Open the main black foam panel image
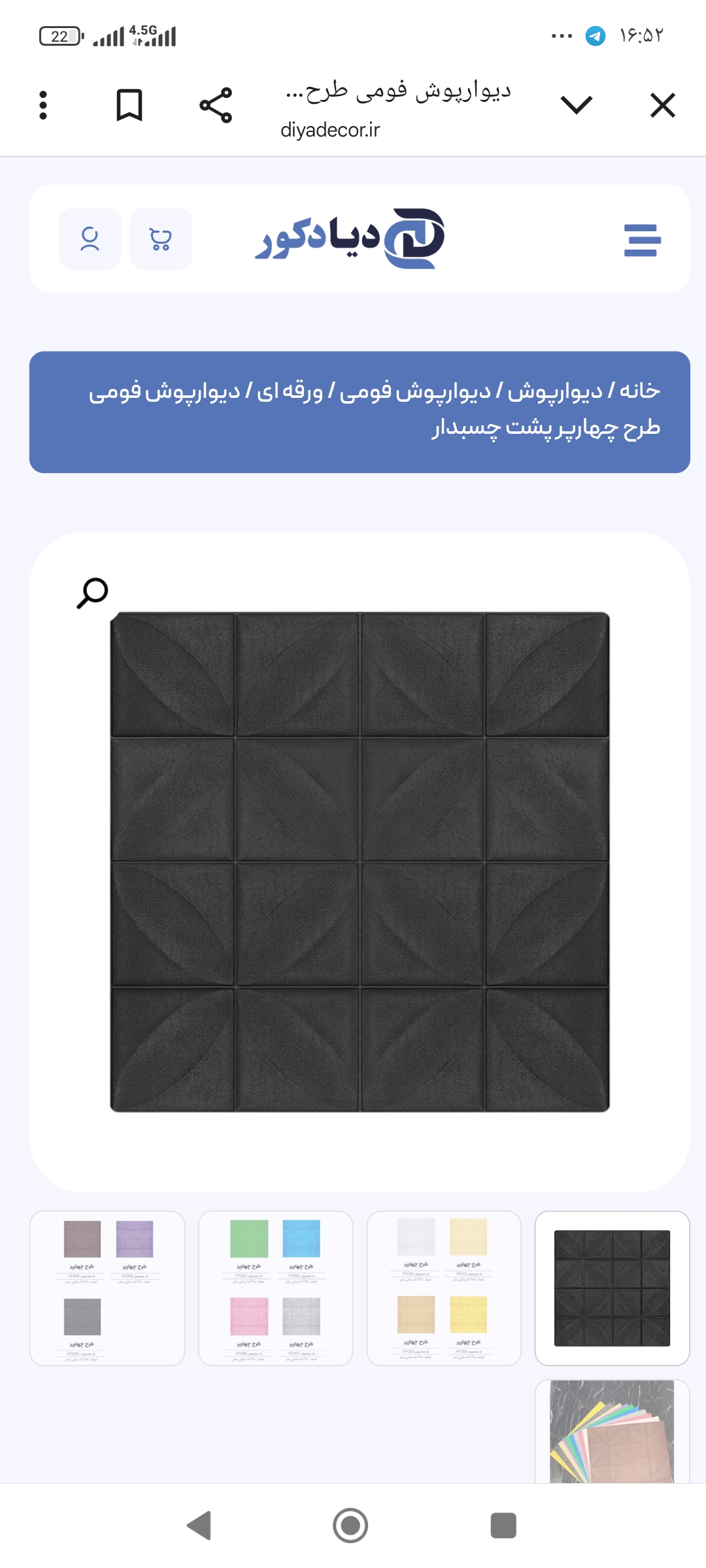706x1568 pixels. pyautogui.click(x=360, y=862)
